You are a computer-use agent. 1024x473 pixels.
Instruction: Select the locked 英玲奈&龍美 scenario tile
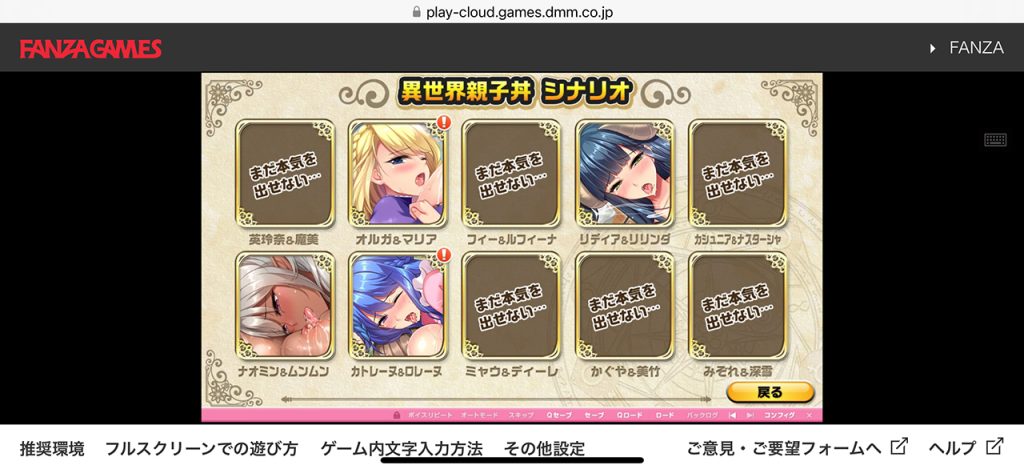286,174
